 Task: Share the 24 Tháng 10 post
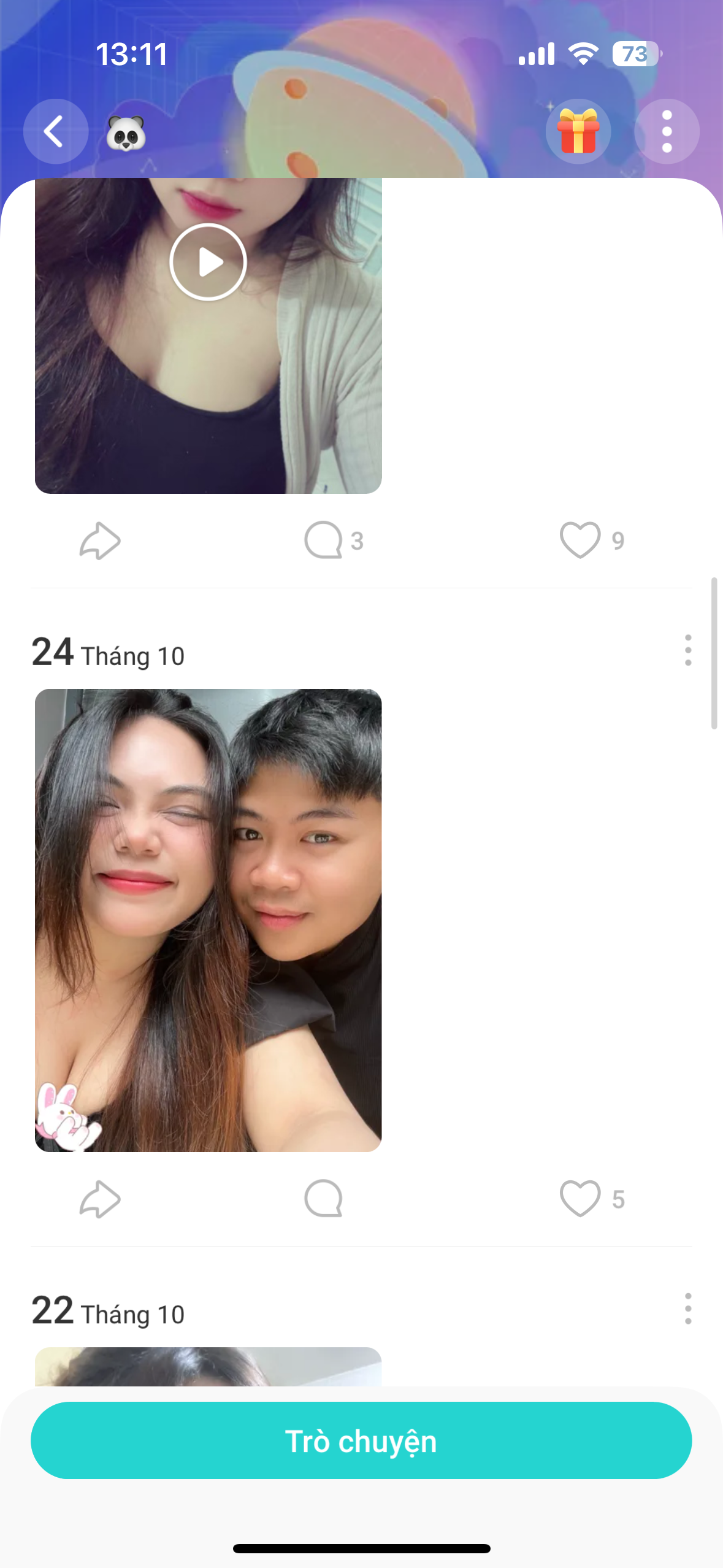point(100,1199)
